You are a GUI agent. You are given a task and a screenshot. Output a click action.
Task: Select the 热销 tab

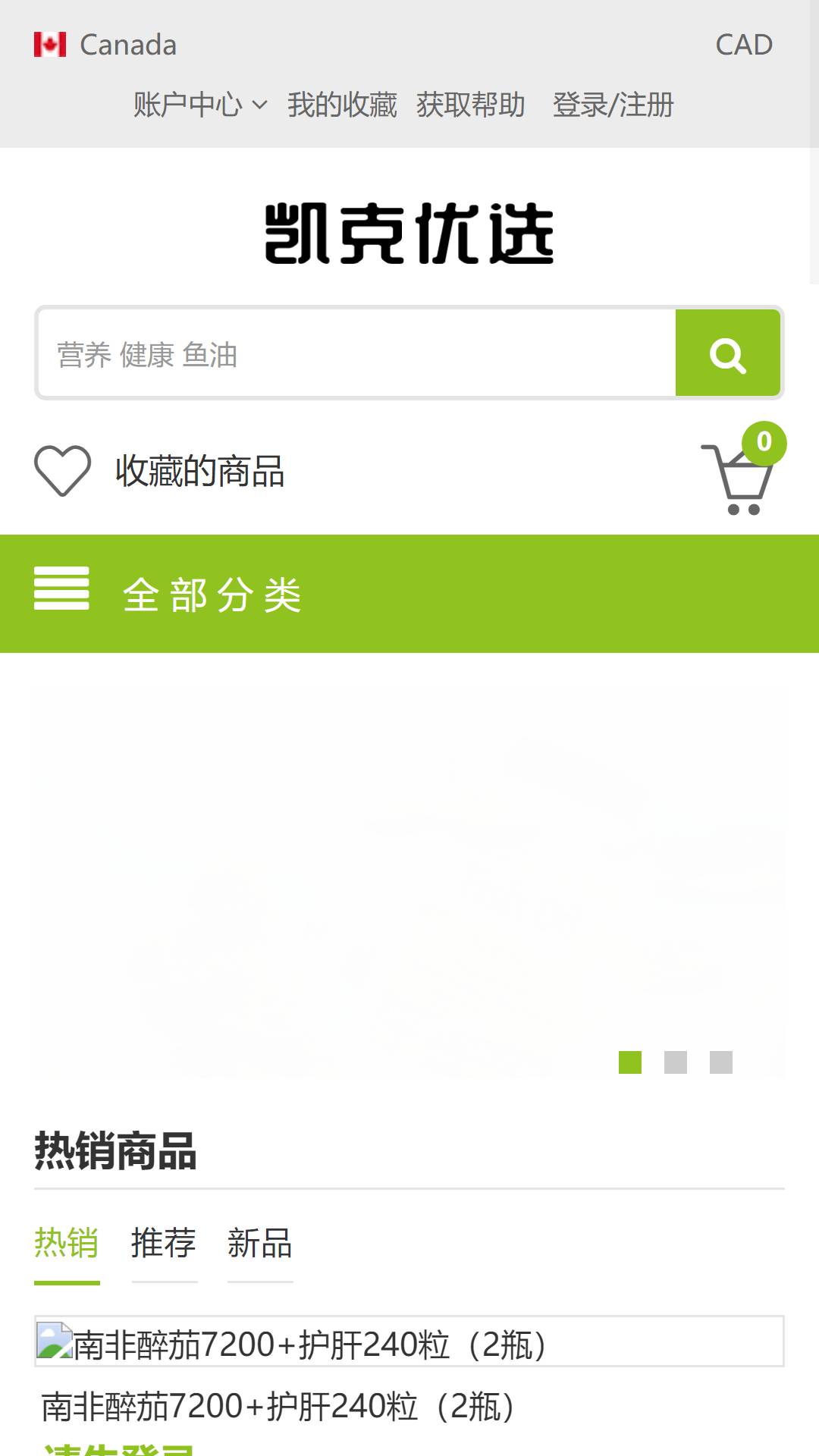coord(67,1244)
